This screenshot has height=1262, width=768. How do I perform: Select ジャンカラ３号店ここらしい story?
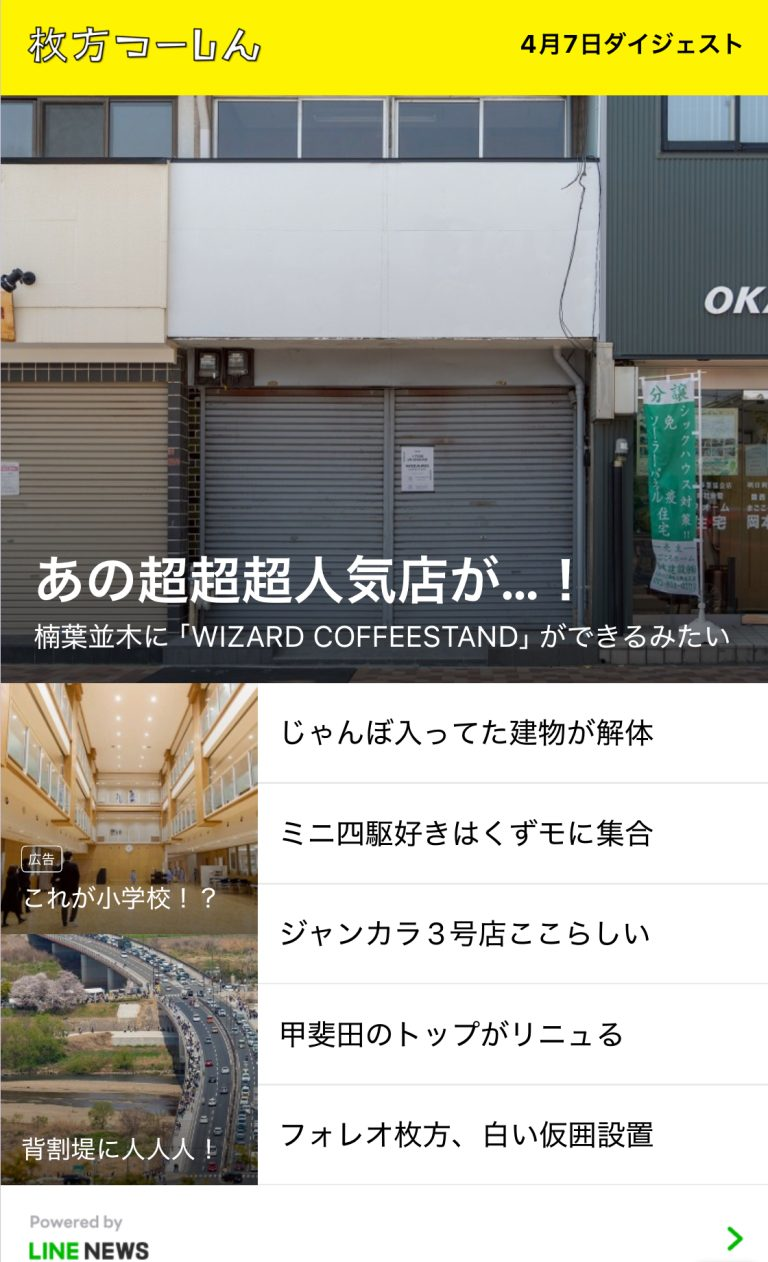(512, 933)
